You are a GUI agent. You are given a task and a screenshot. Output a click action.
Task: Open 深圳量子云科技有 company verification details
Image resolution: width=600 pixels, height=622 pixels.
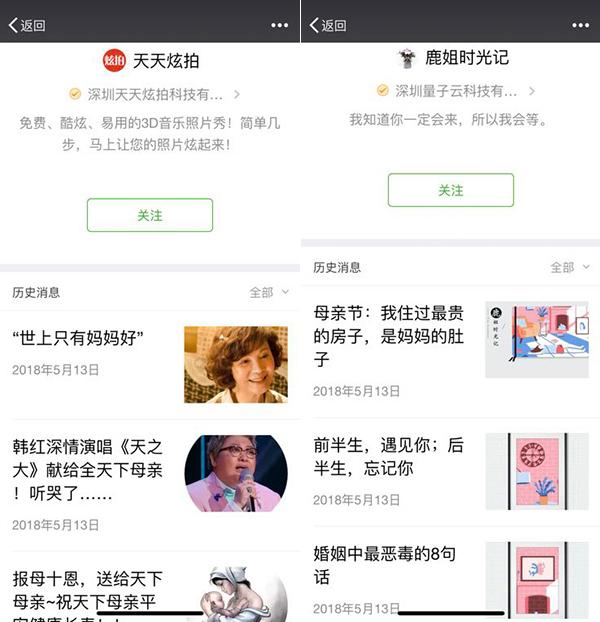(x=456, y=91)
